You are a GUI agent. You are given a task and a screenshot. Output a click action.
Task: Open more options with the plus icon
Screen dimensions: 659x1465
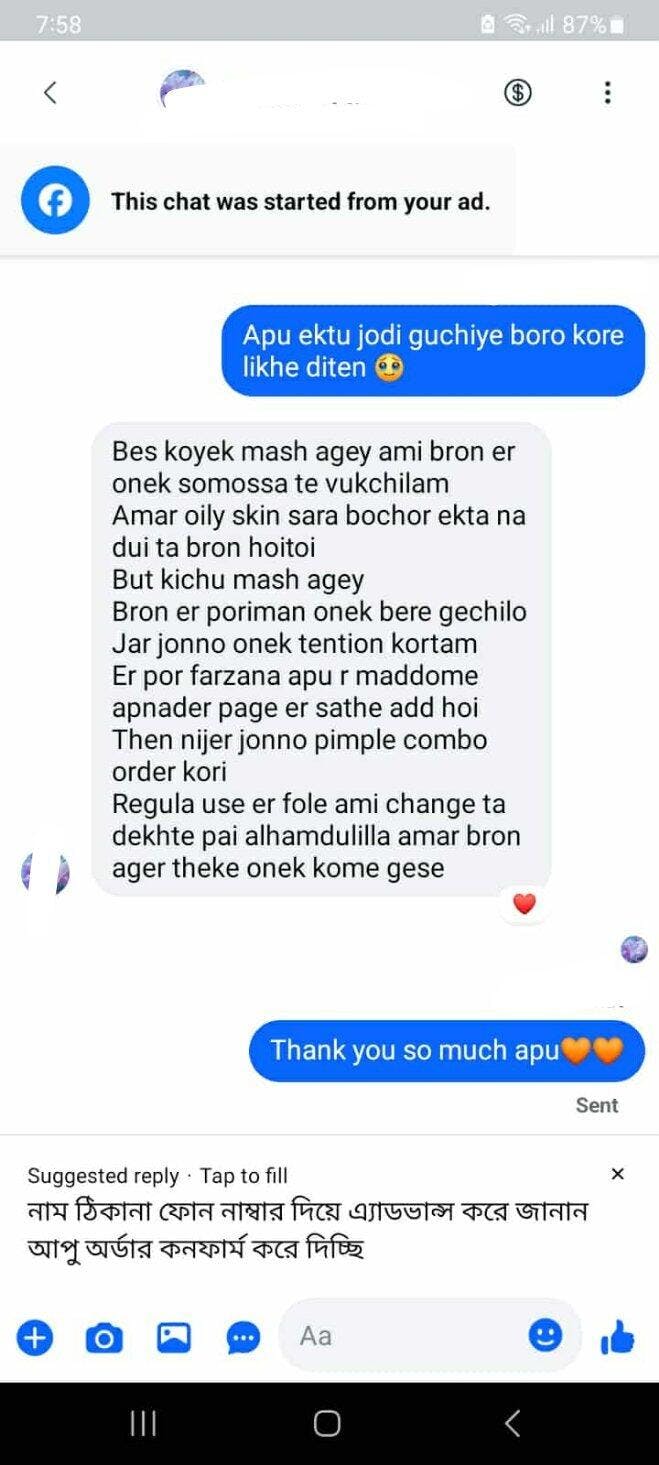click(35, 1337)
